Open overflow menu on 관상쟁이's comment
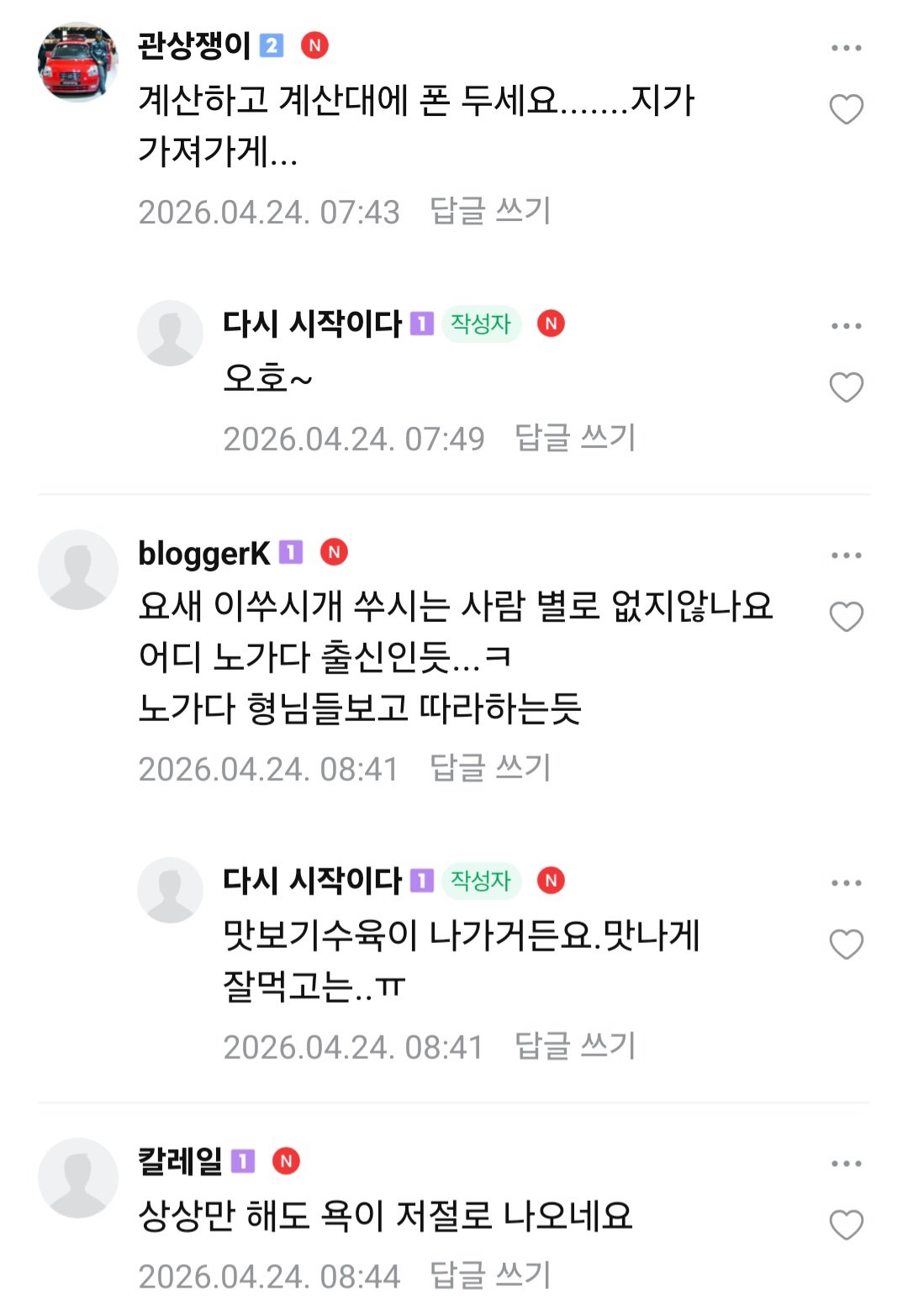The width and height of the screenshot is (908, 1316). click(x=846, y=48)
